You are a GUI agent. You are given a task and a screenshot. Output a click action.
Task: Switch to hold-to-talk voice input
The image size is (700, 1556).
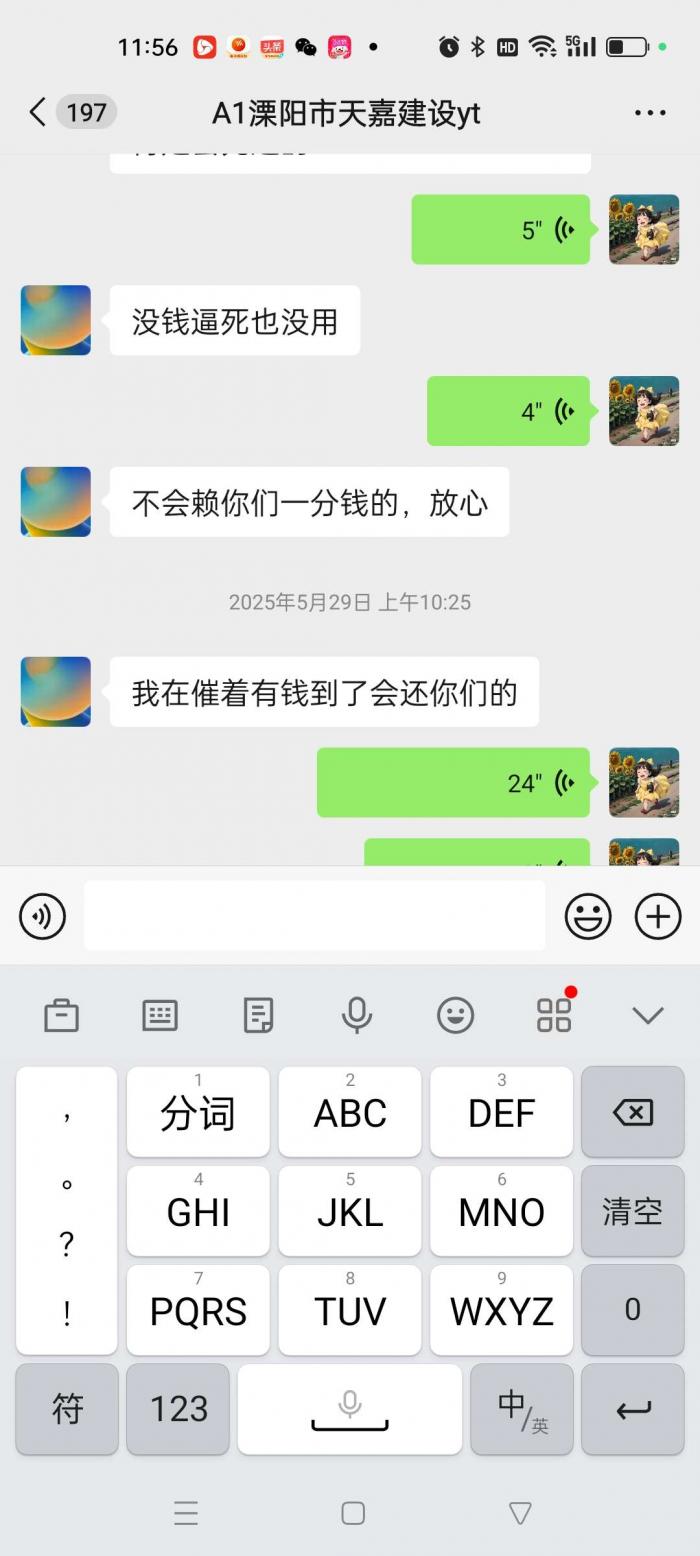[x=43, y=916]
